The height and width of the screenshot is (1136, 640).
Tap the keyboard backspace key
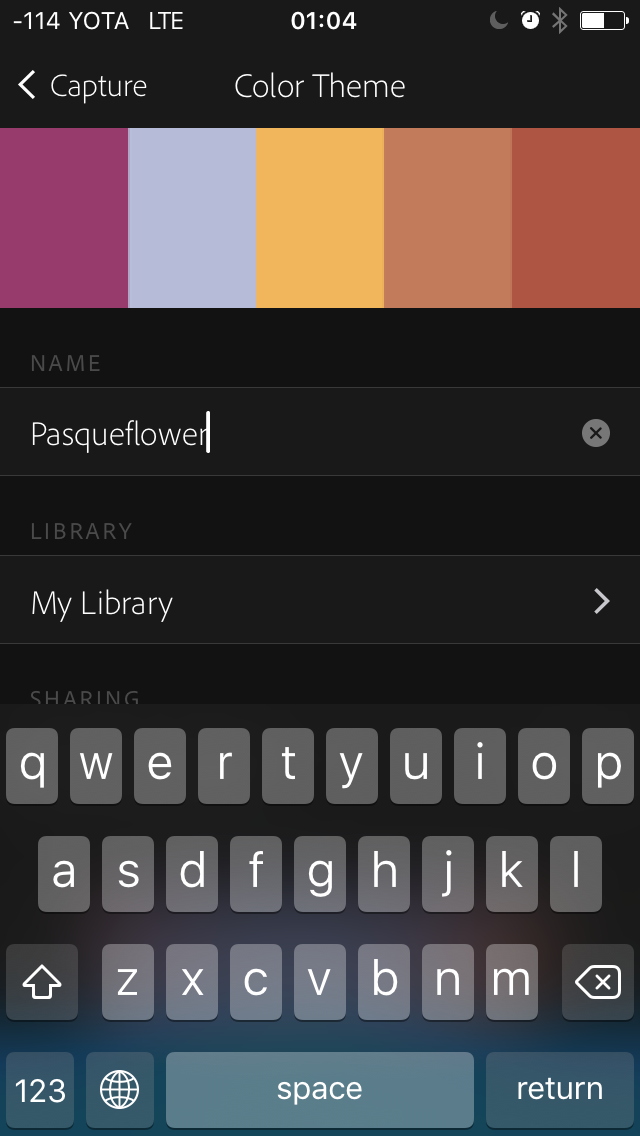[x=597, y=982]
